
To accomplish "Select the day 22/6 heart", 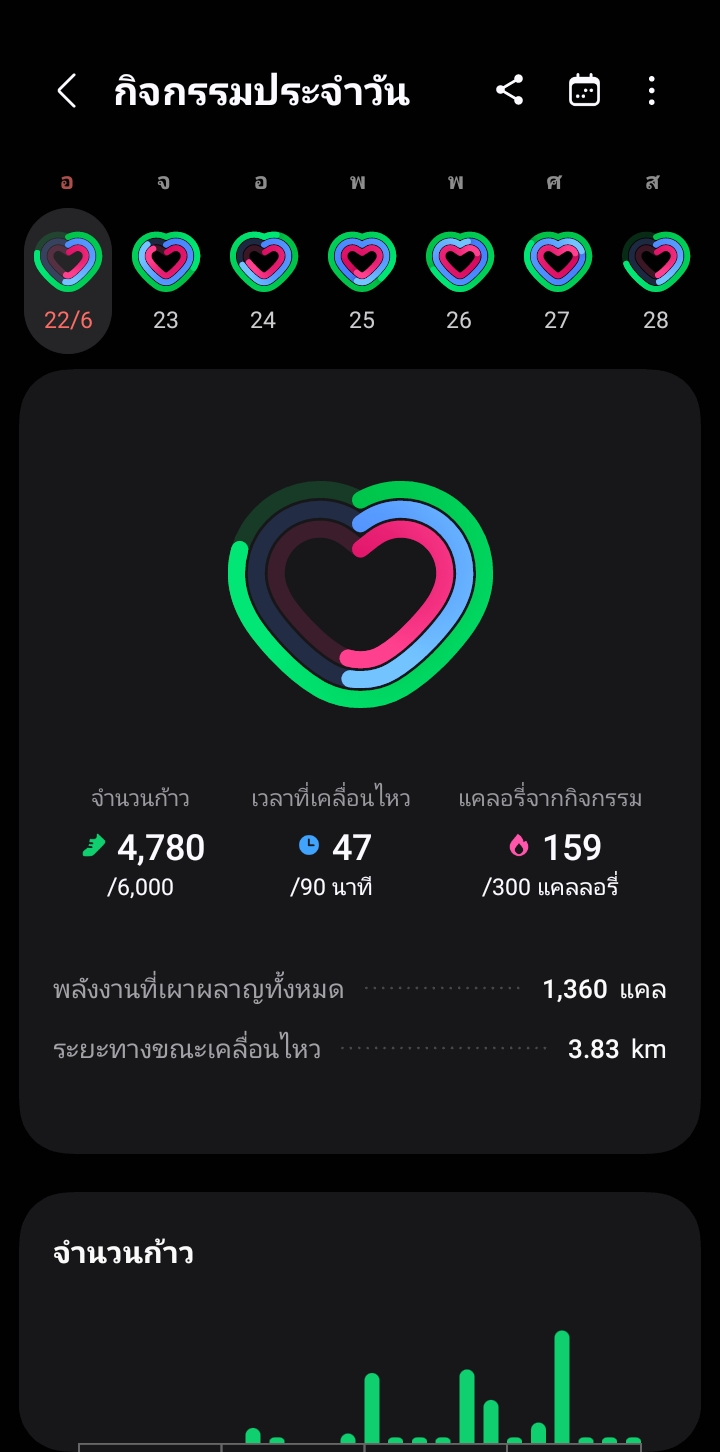I will (x=68, y=262).
